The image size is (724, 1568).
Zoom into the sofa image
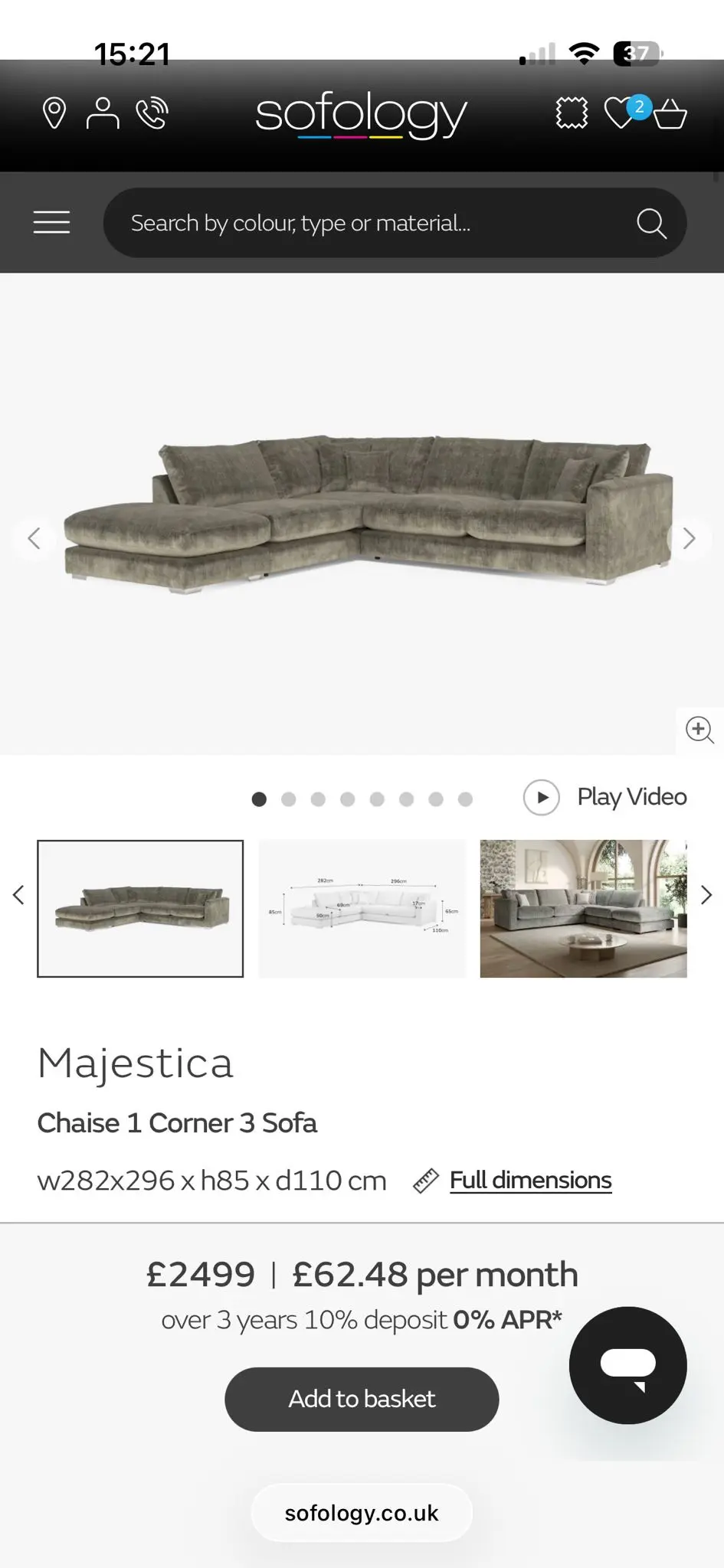(x=699, y=729)
